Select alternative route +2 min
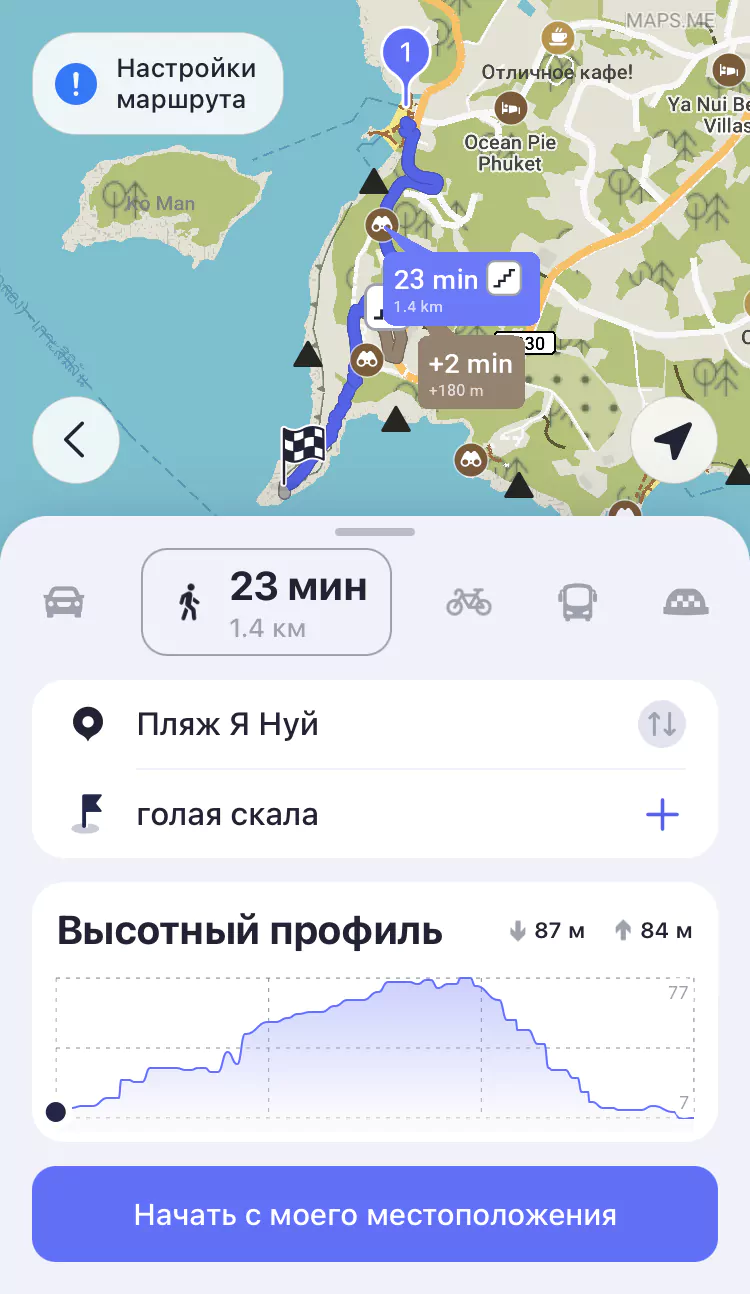Viewport: 750px width, 1294px height. pos(470,372)
